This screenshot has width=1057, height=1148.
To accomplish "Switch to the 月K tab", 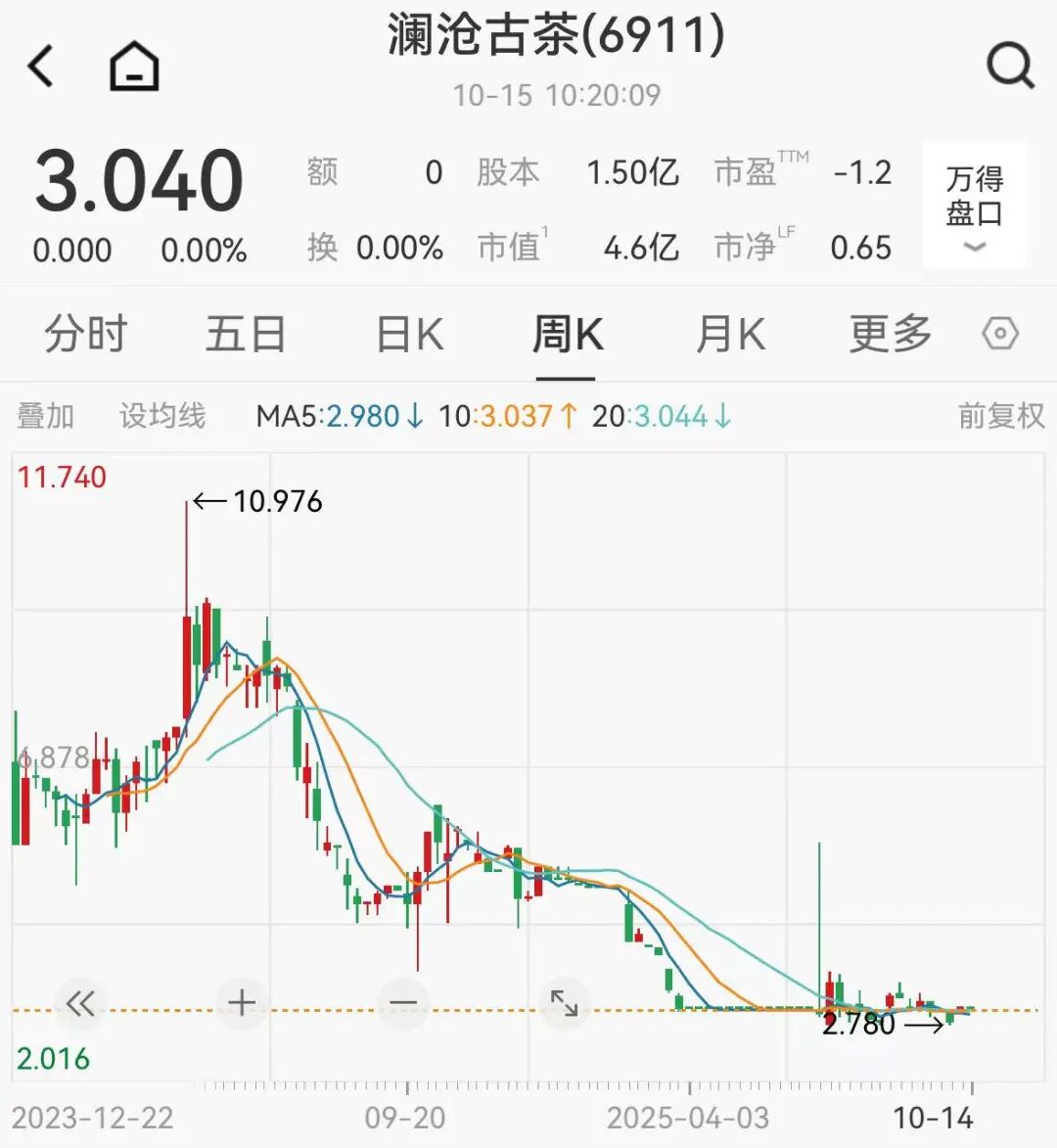I will [729, 335].
